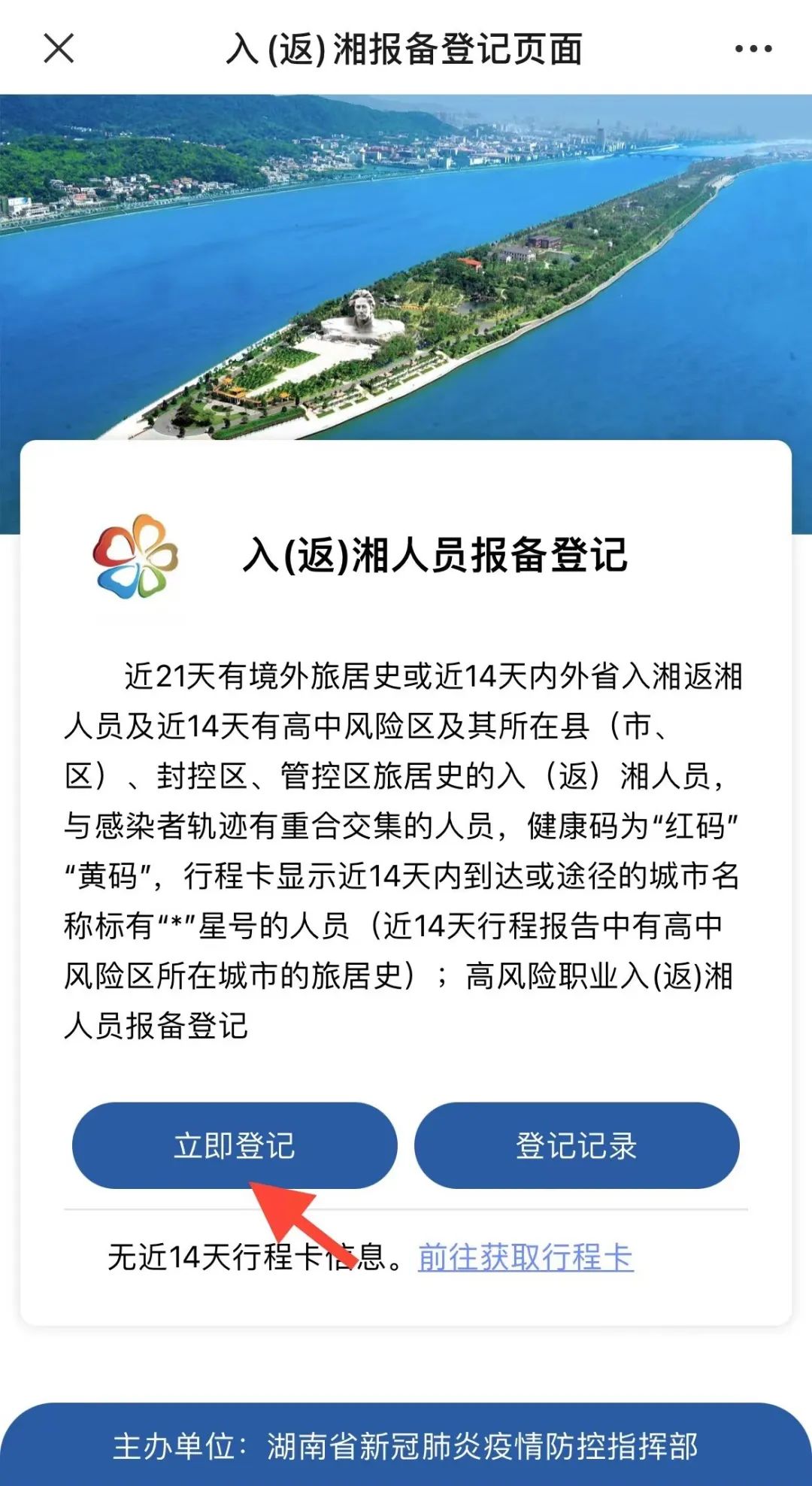Viewport: 812px width, 1486px height.
Task: Open the three-dot overflow menu
Action: point(753,49)
